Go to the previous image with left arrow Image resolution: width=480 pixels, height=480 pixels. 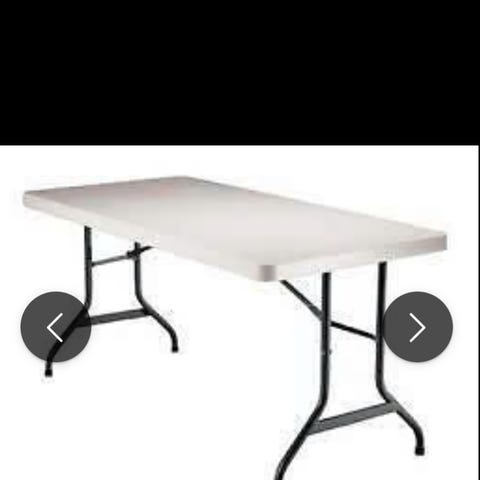point(56,327)
